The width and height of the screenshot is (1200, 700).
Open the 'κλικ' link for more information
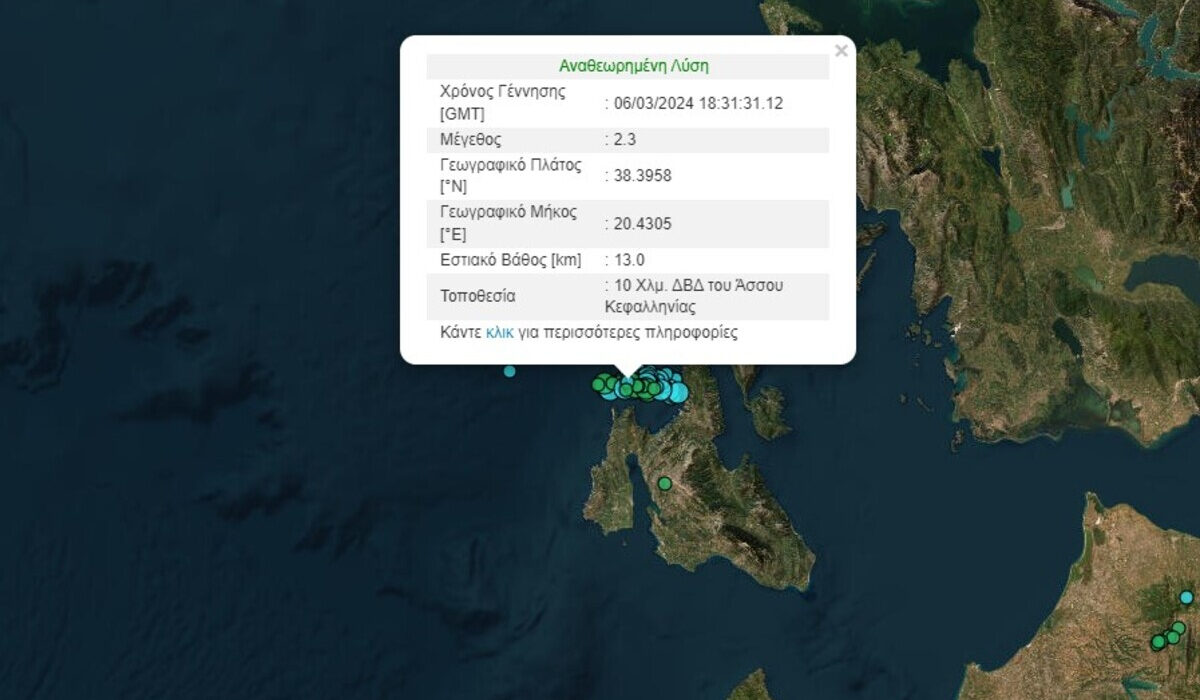pyautogui.click(x=499, y=333)
